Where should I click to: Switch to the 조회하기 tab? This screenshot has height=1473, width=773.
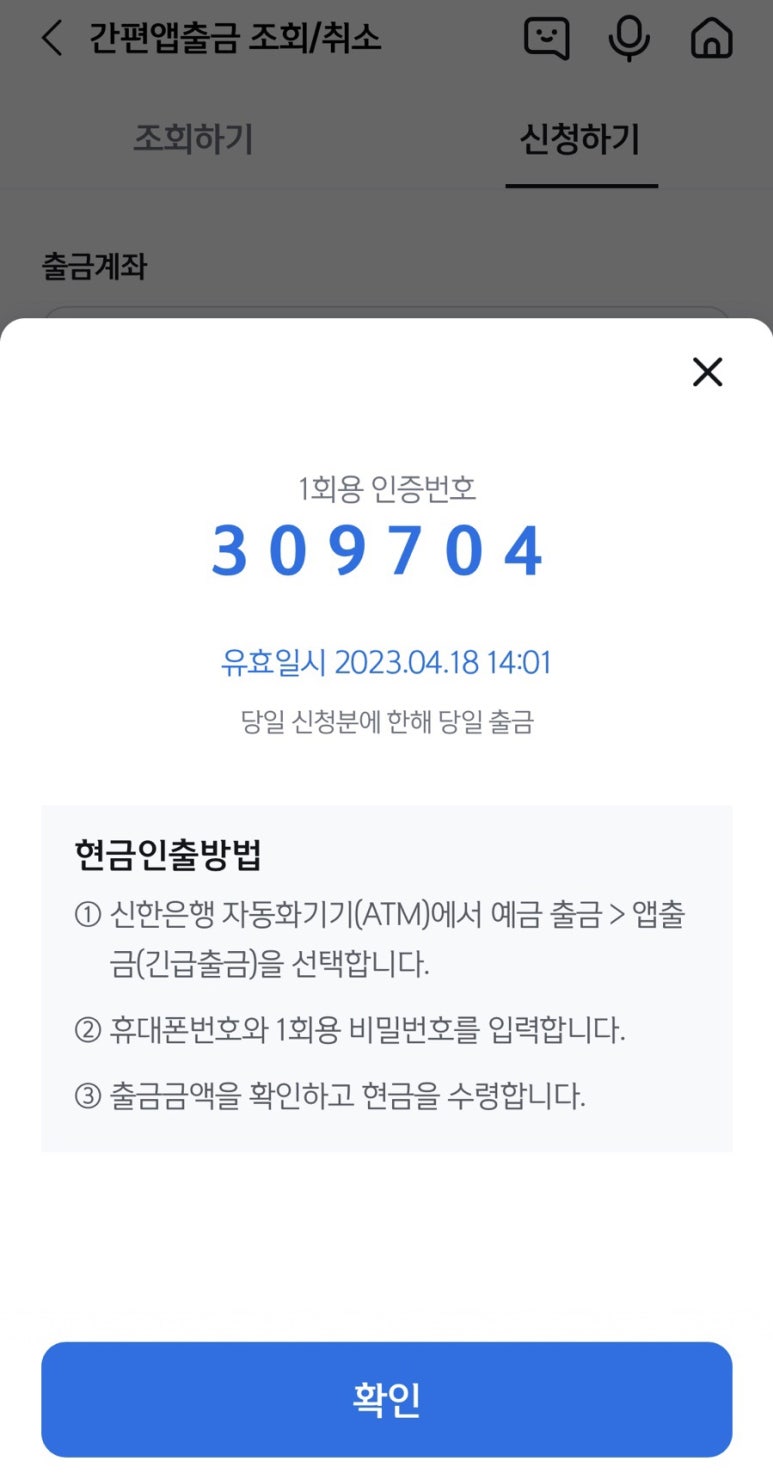click(x=193, y=140)
